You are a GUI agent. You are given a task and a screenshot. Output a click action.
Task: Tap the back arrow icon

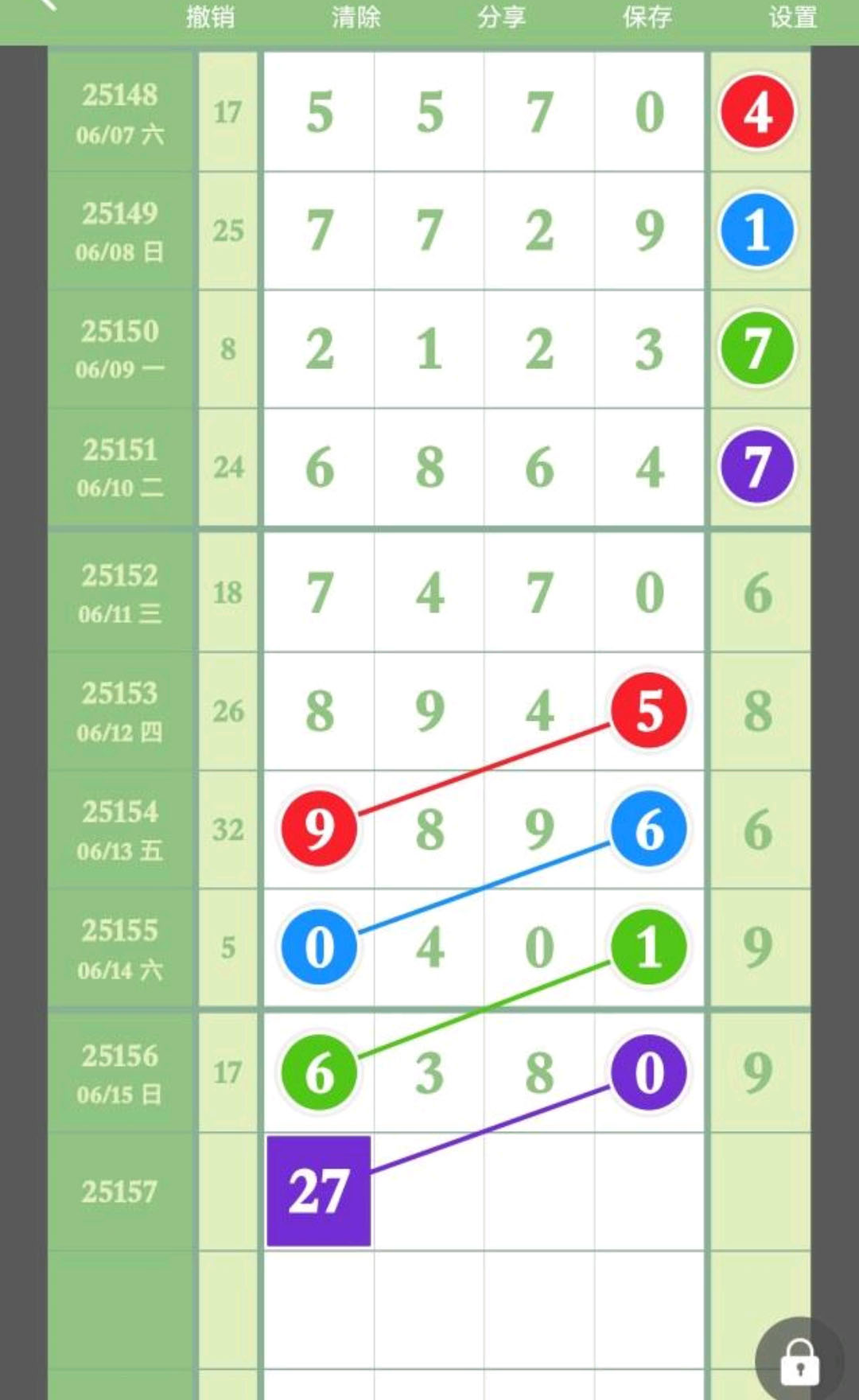46,5
